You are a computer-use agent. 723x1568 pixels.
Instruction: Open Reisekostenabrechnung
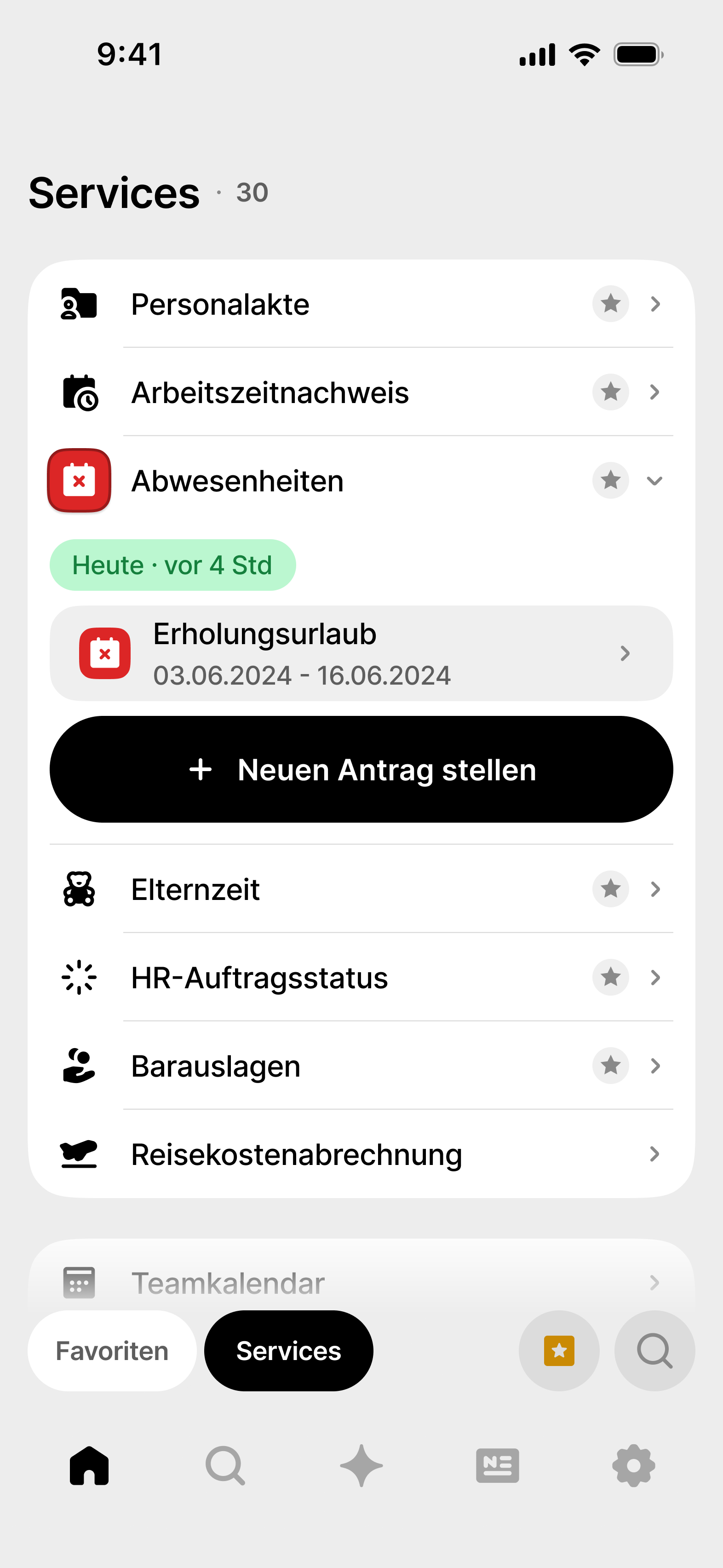click(297, 1155)
